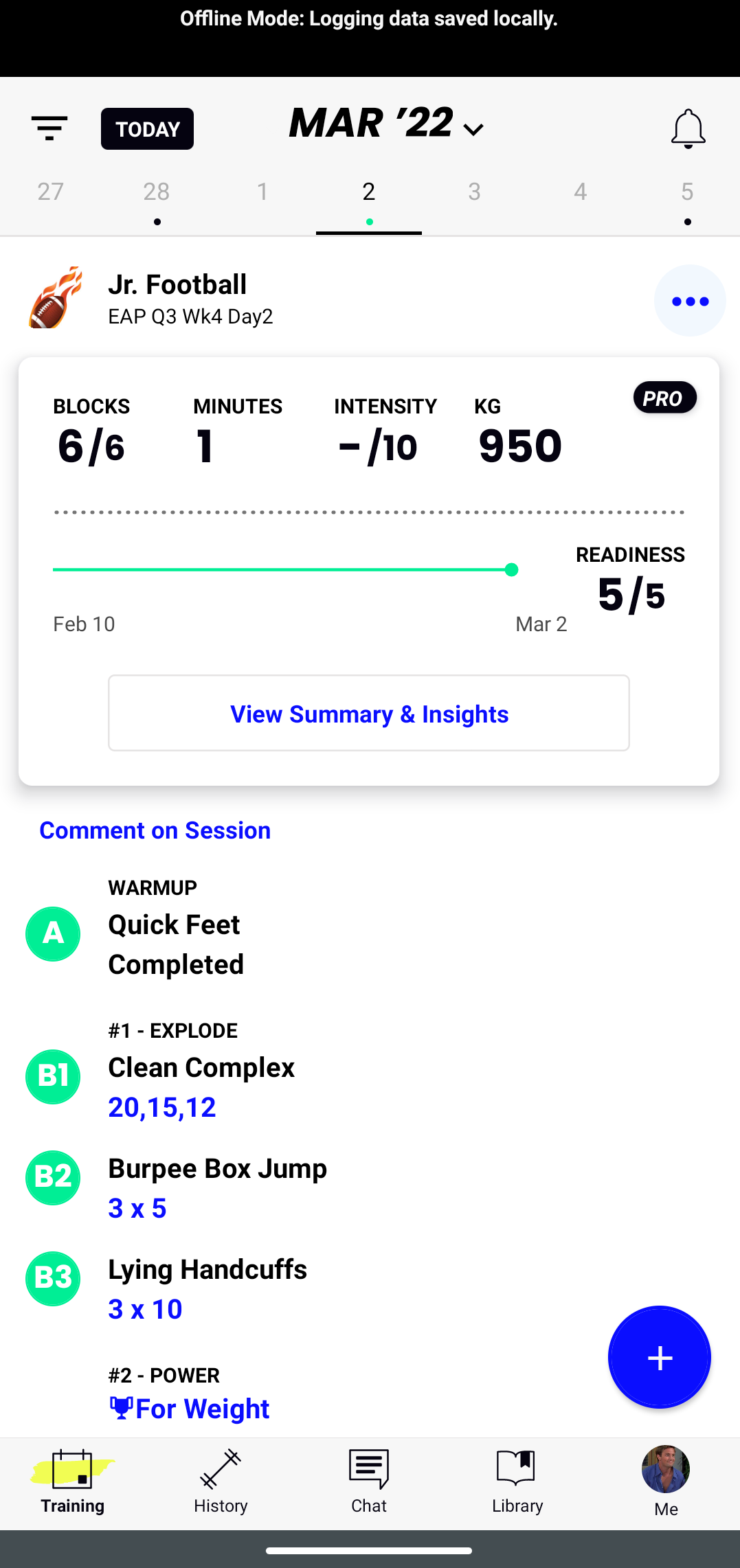This screenshot has width=740, height=1568.
Task: Open the notifications bell
Action: pos(688,128)
